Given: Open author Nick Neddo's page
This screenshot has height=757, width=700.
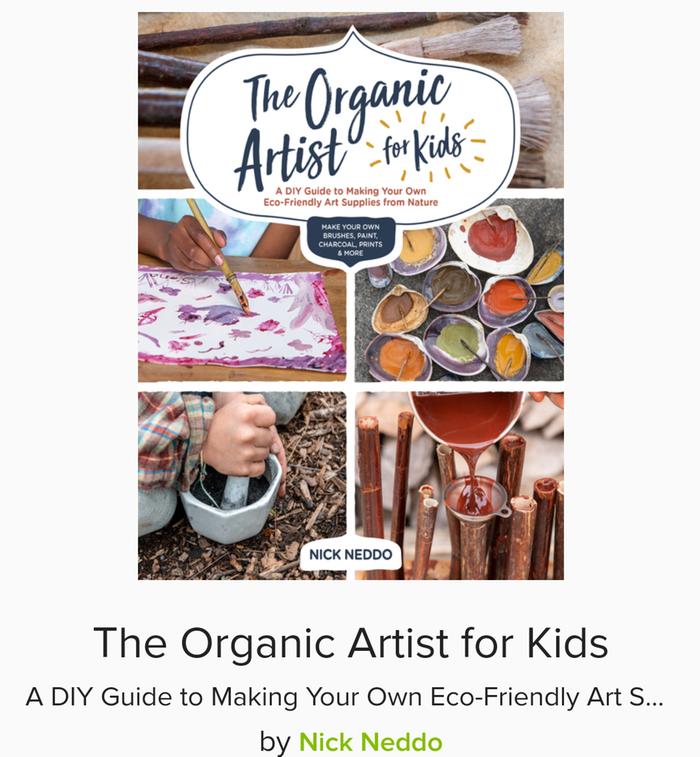Looking at the screenshot, I should [x=370, y=741].
